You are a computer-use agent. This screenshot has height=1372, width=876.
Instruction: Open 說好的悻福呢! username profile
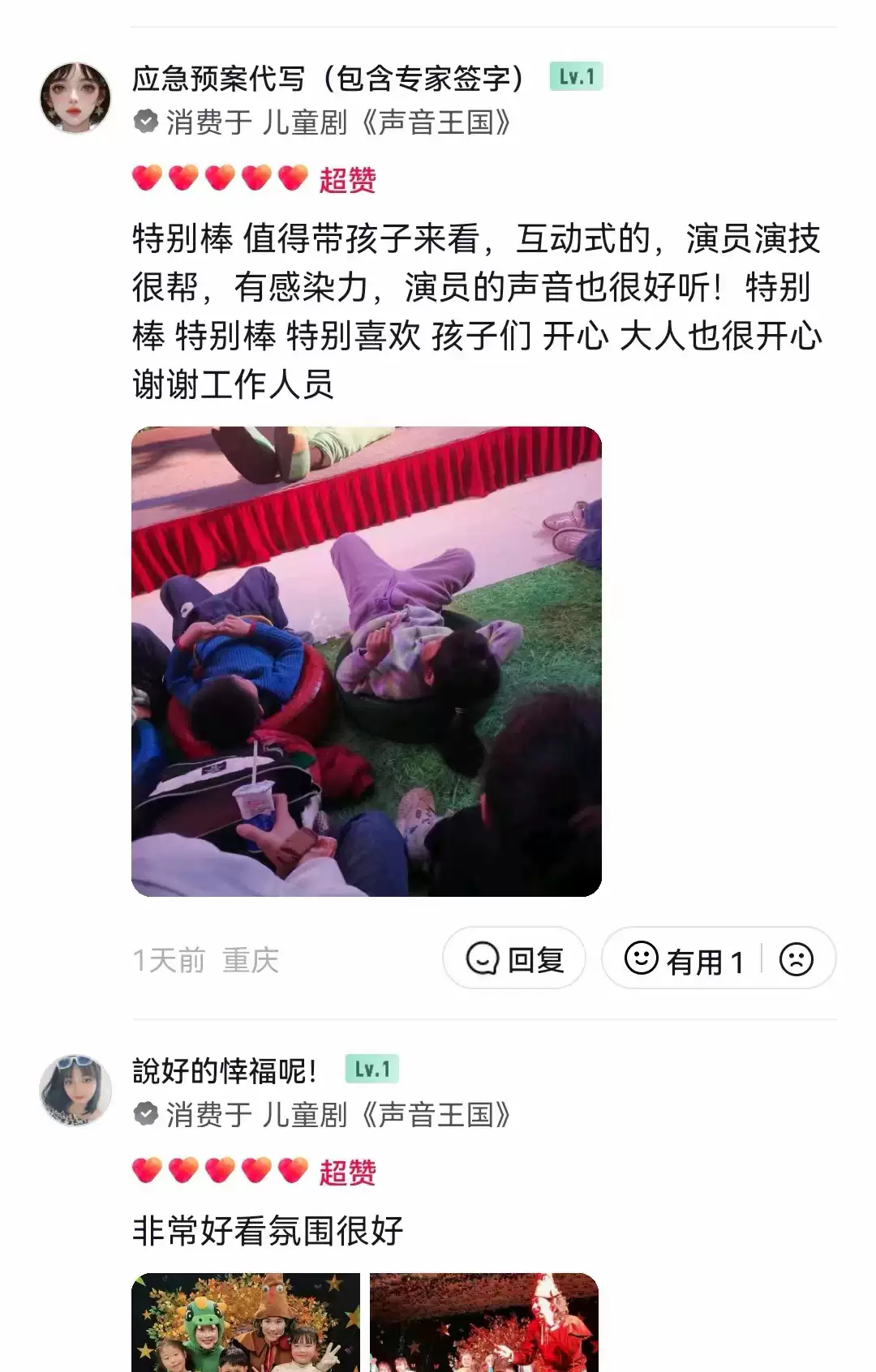click(225, 1070)
